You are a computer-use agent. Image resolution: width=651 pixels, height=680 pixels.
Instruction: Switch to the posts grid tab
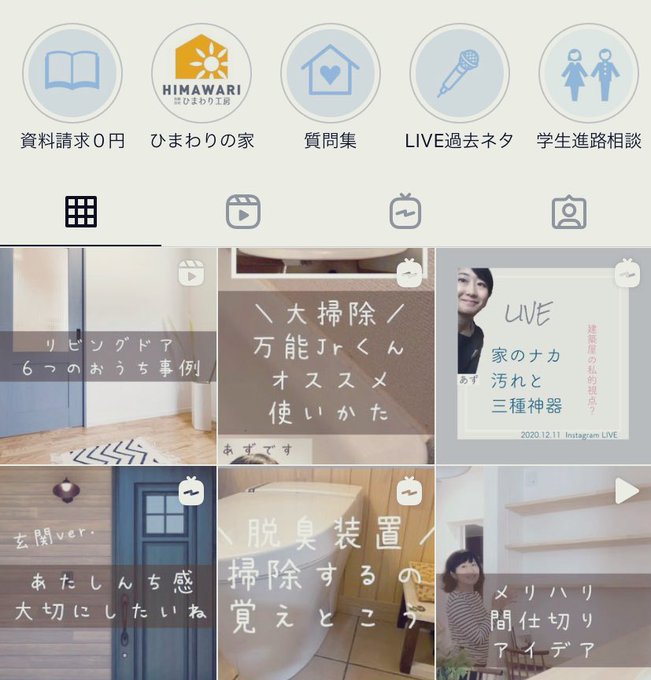tap(81, 212)
